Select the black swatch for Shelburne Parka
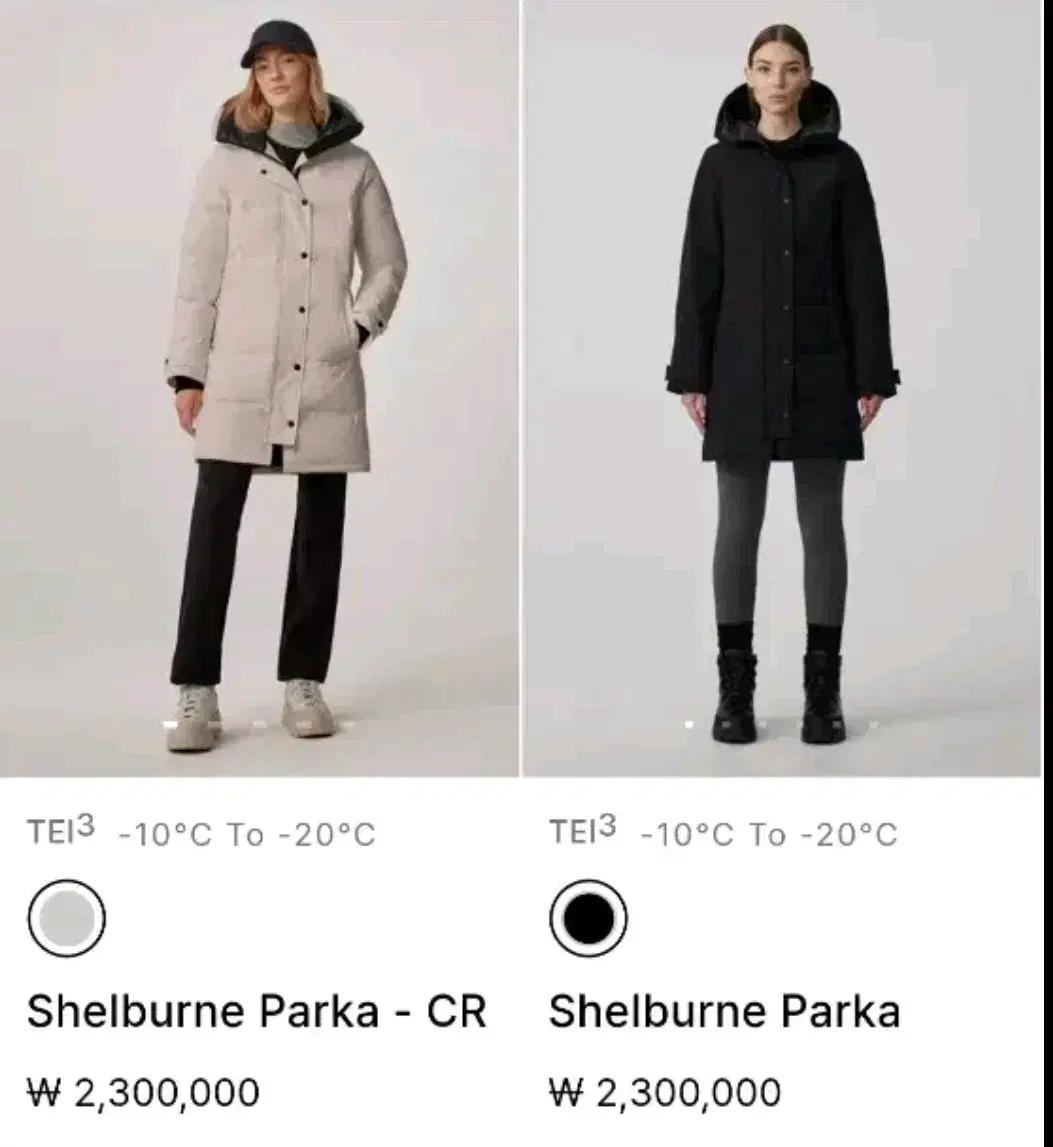Image resolution: width=1053 pixels, height=1147 pixels. (x=588, y=918)
